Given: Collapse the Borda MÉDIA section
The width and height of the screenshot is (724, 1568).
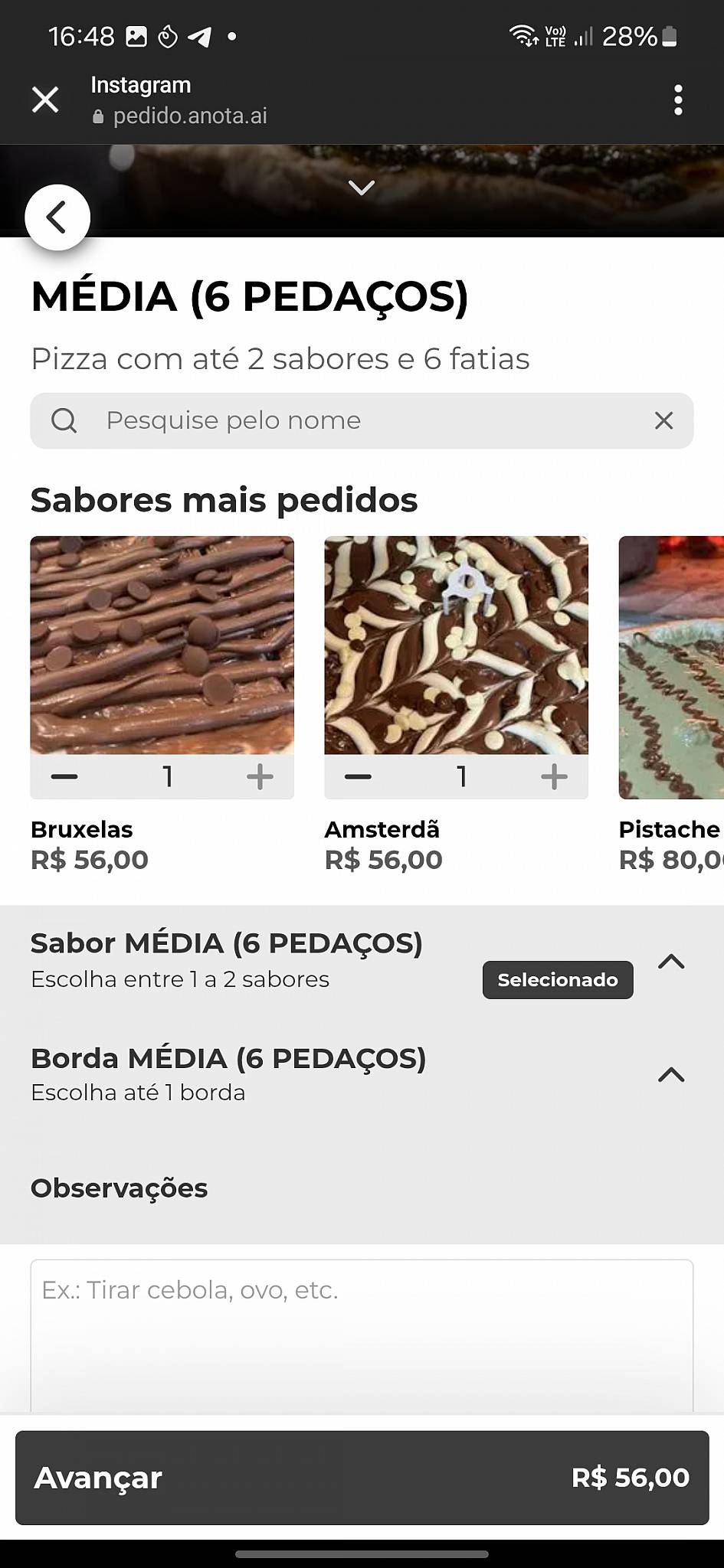Looking at the screenshot, I should pyautogui.click(x=671, y=1075).
